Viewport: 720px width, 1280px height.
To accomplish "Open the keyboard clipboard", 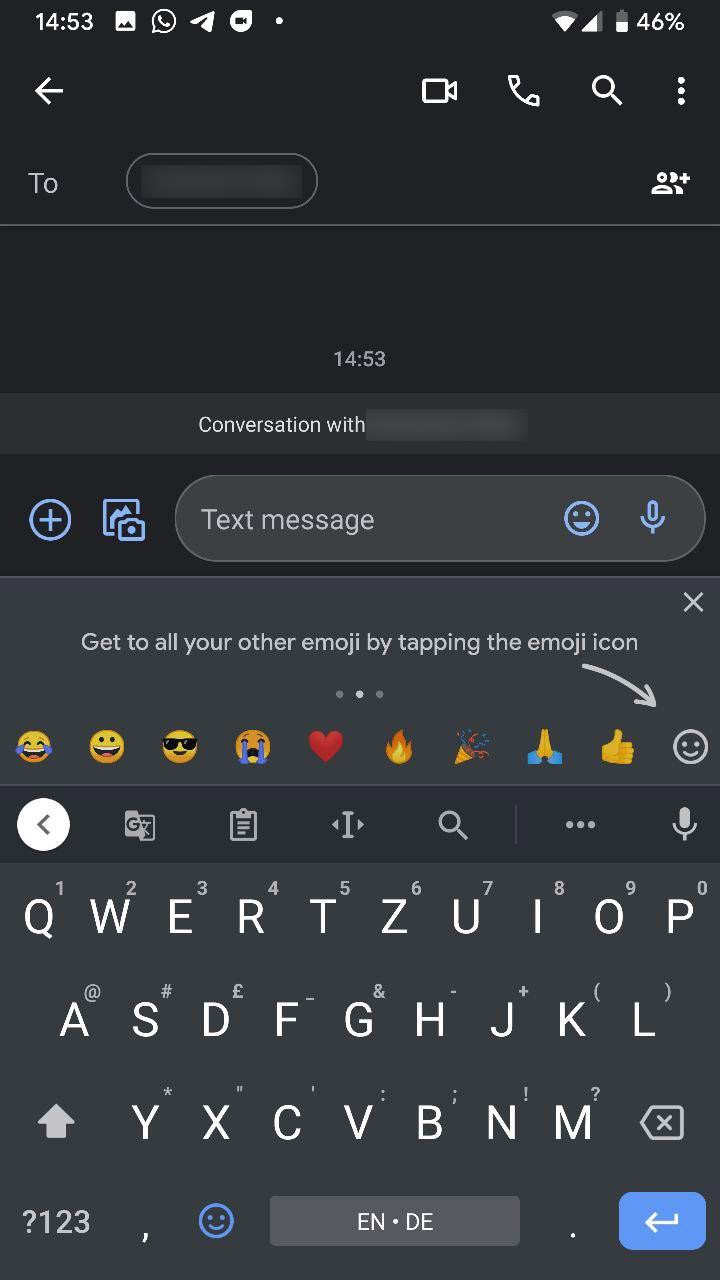I will click(243, 825).
